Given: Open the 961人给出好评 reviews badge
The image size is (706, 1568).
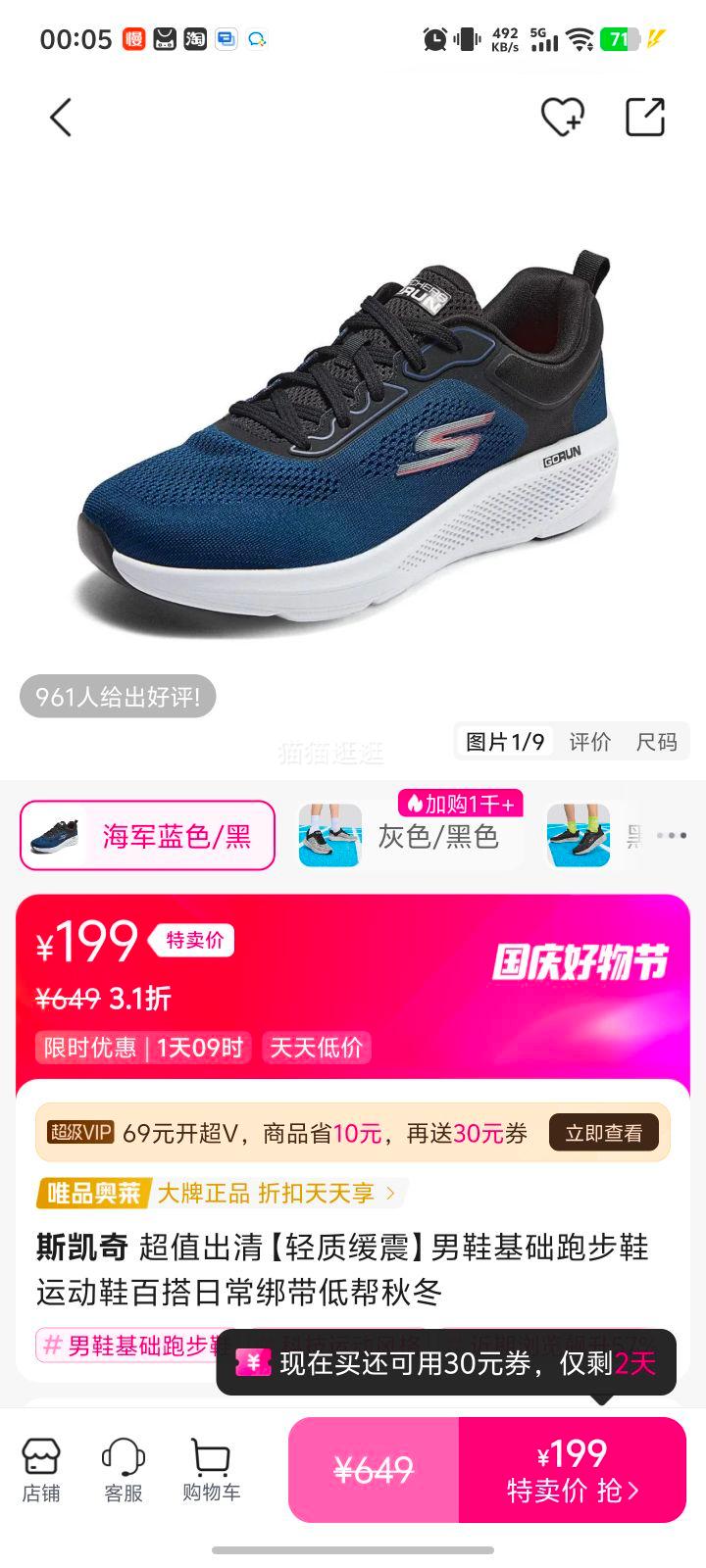Looking at the screenshot, I should pos(118,697).
